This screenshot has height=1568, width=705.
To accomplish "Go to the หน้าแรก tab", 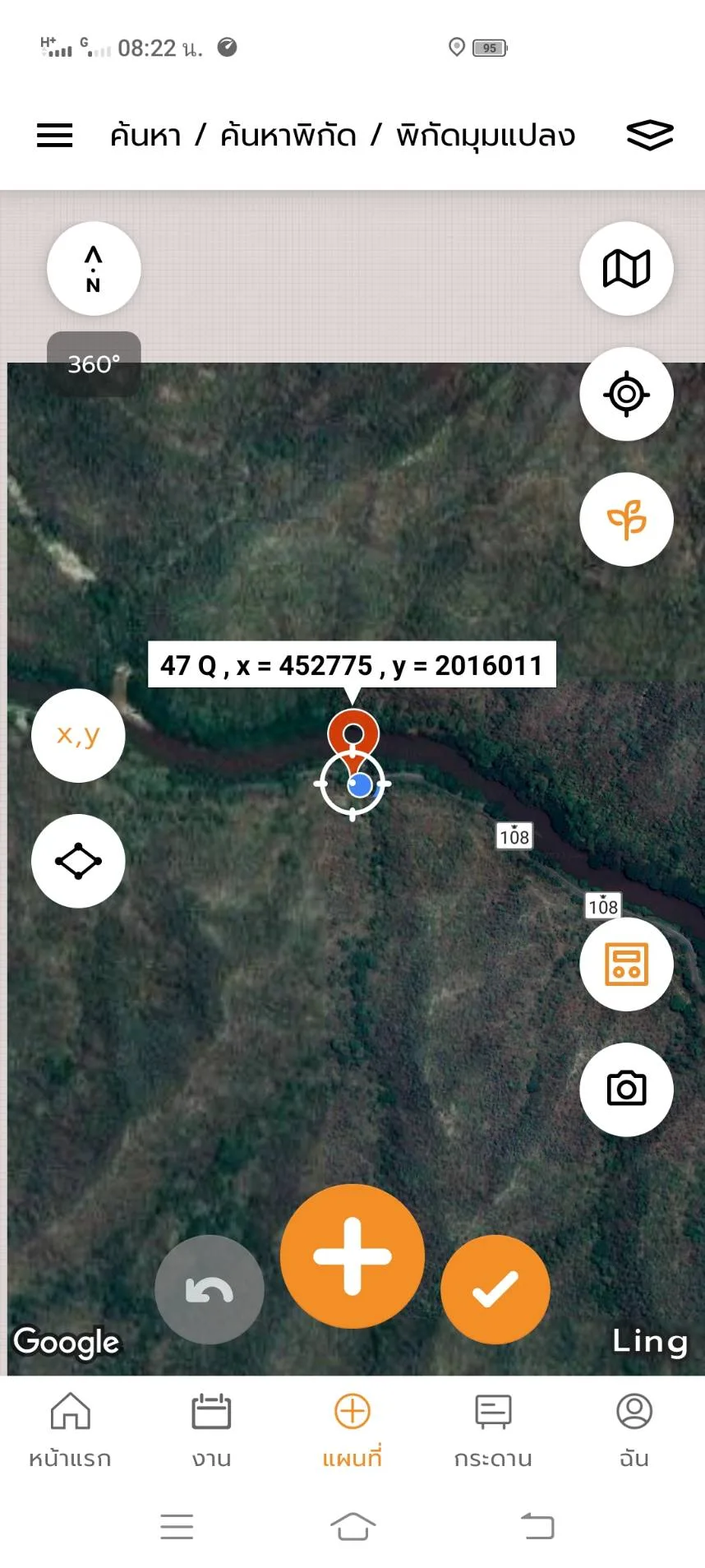I will pyautogui.click(x=70, y=1431).
